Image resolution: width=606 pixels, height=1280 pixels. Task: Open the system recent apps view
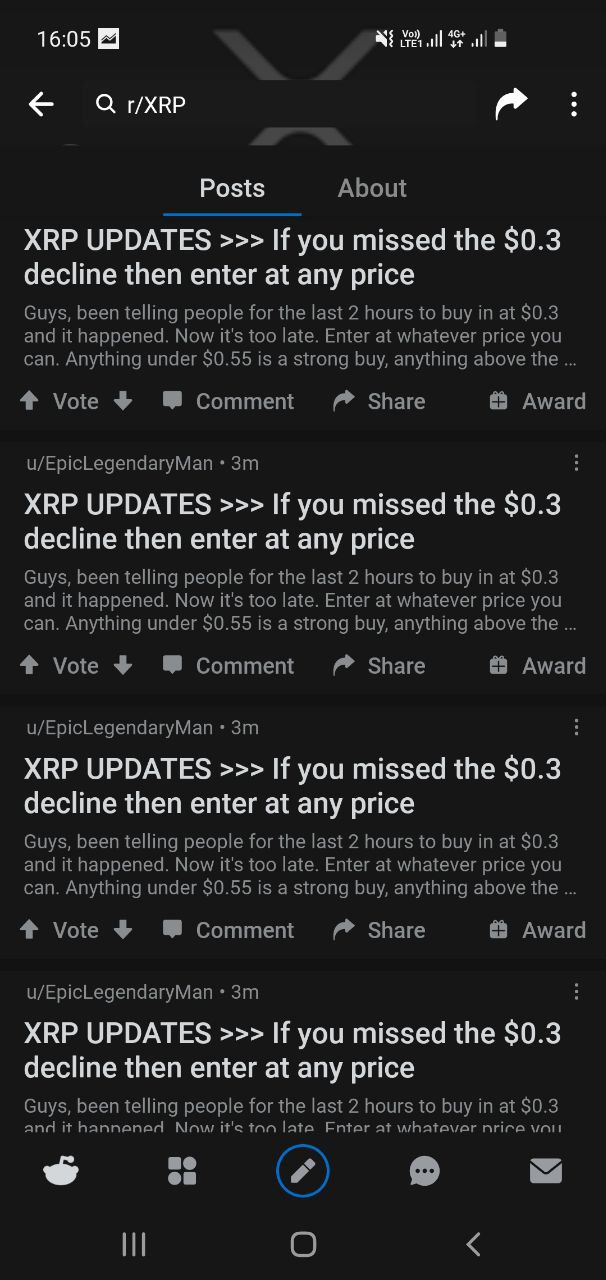click(x=133, y=1244)
